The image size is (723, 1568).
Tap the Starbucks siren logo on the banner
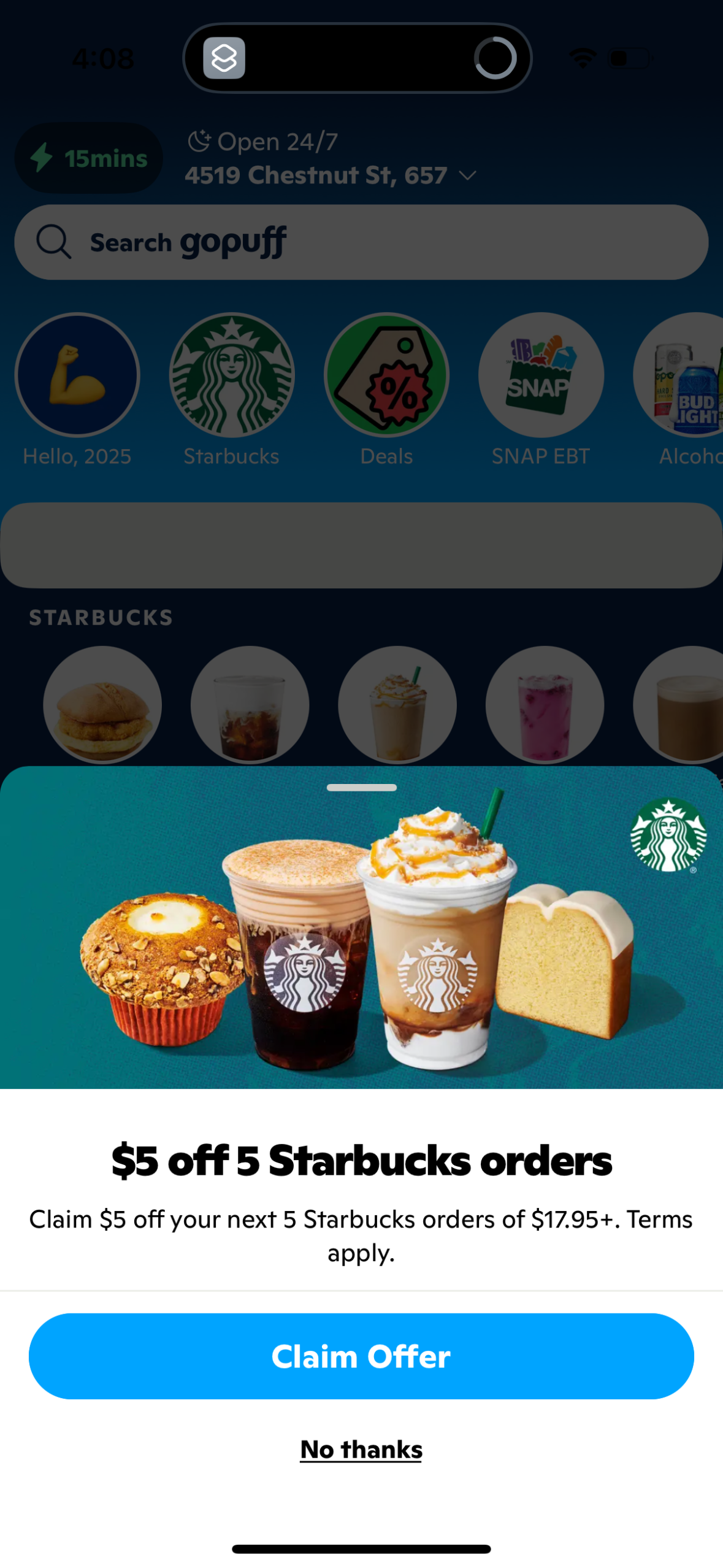668,836
